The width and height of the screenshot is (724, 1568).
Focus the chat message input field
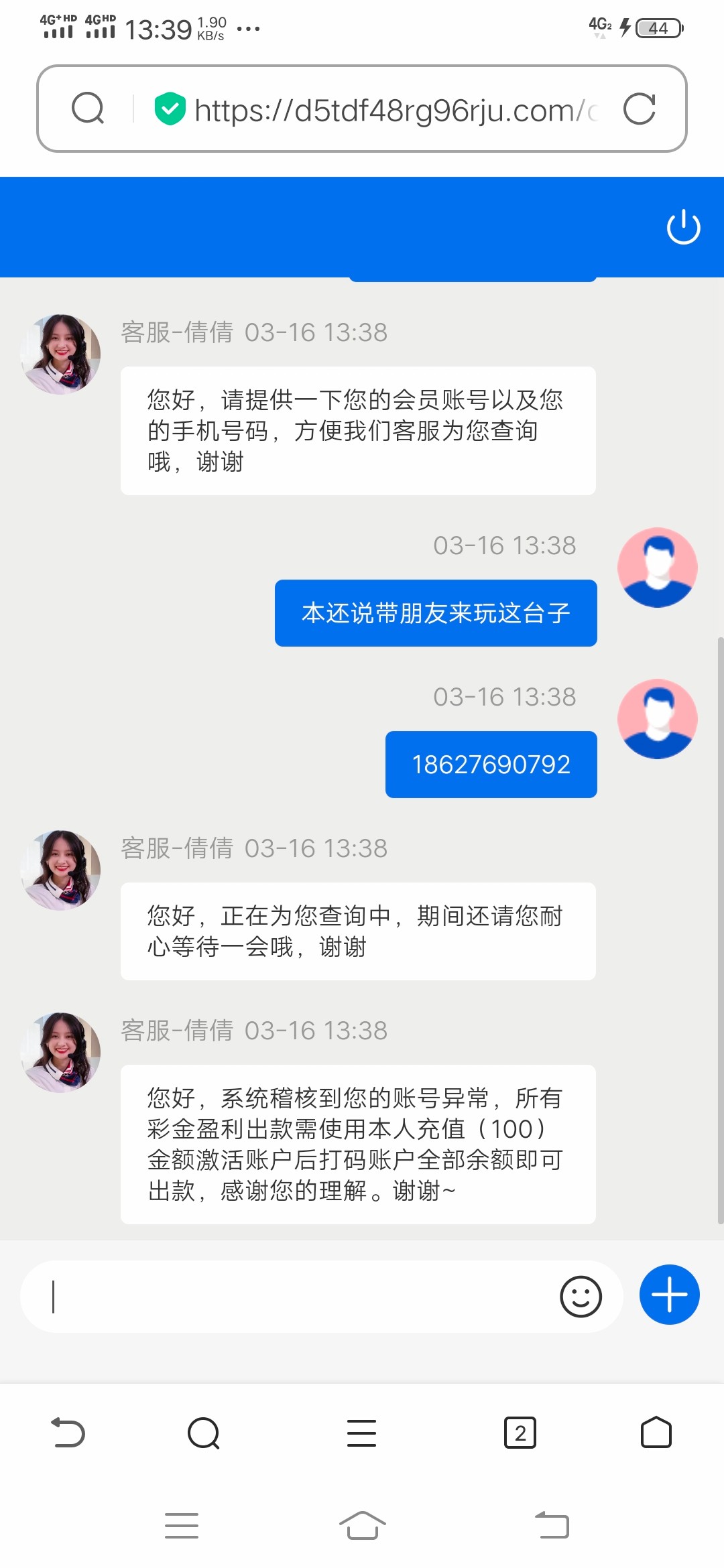[295, 1297]
